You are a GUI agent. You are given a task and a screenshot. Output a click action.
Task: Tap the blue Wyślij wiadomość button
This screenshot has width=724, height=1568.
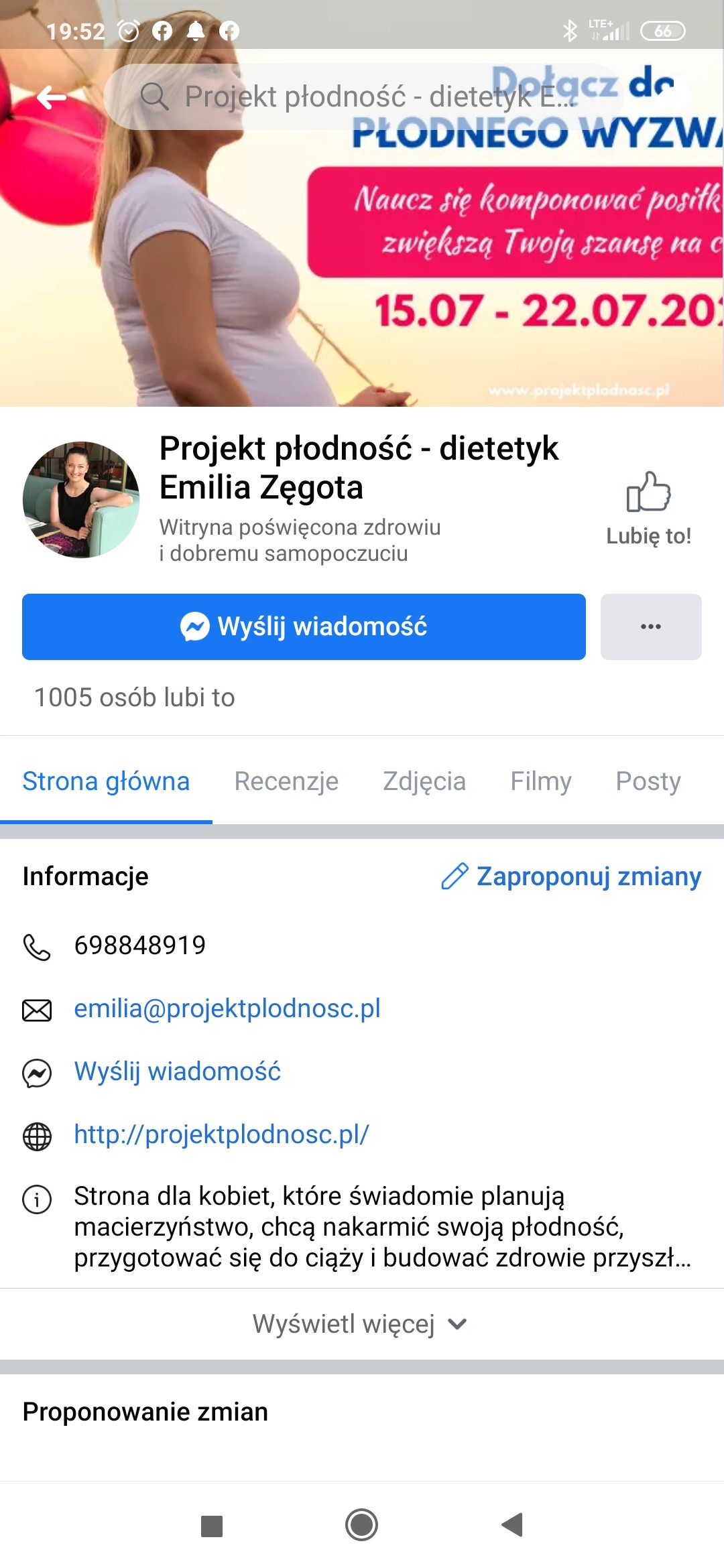[304, 627]
